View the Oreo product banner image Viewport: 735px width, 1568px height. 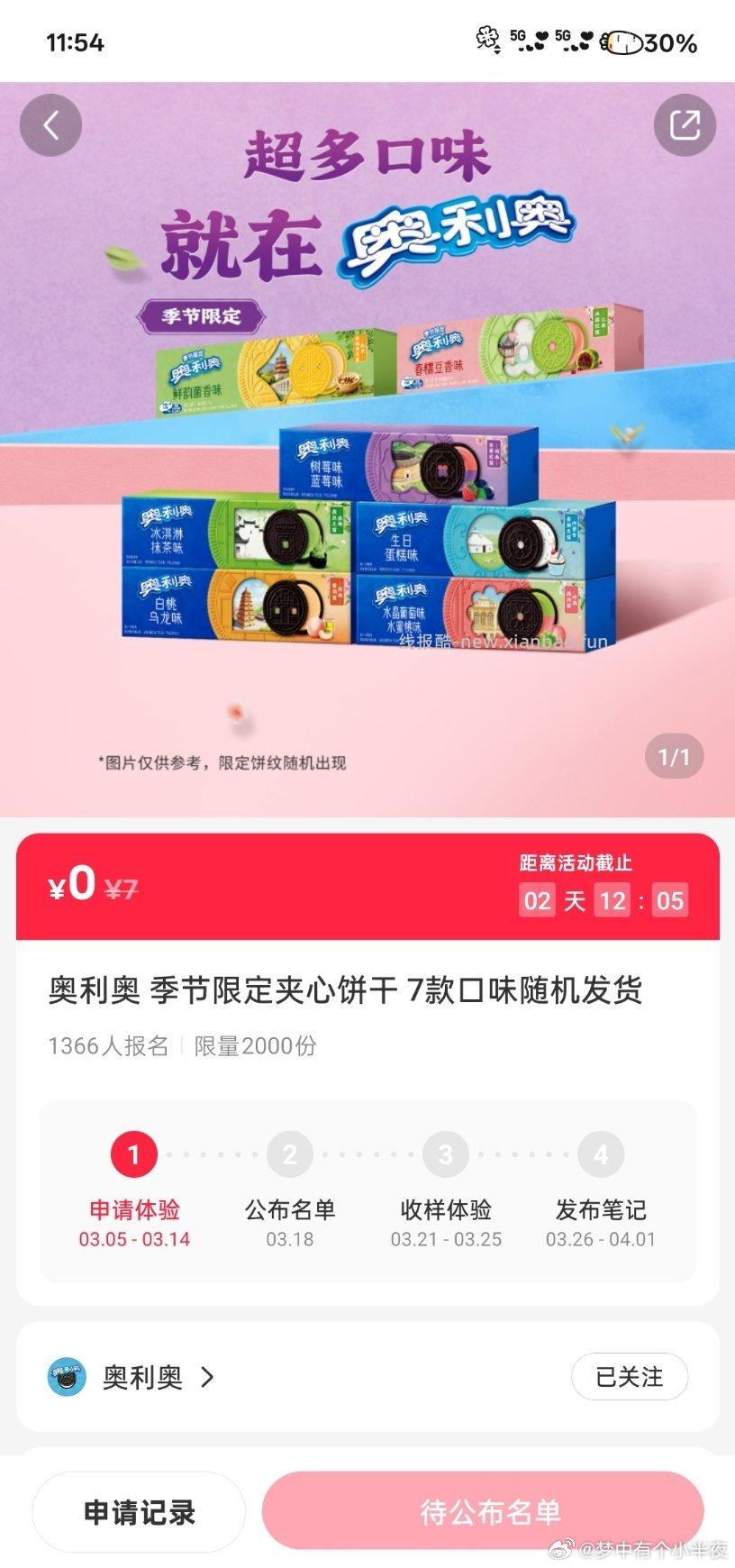click(367, 442)
